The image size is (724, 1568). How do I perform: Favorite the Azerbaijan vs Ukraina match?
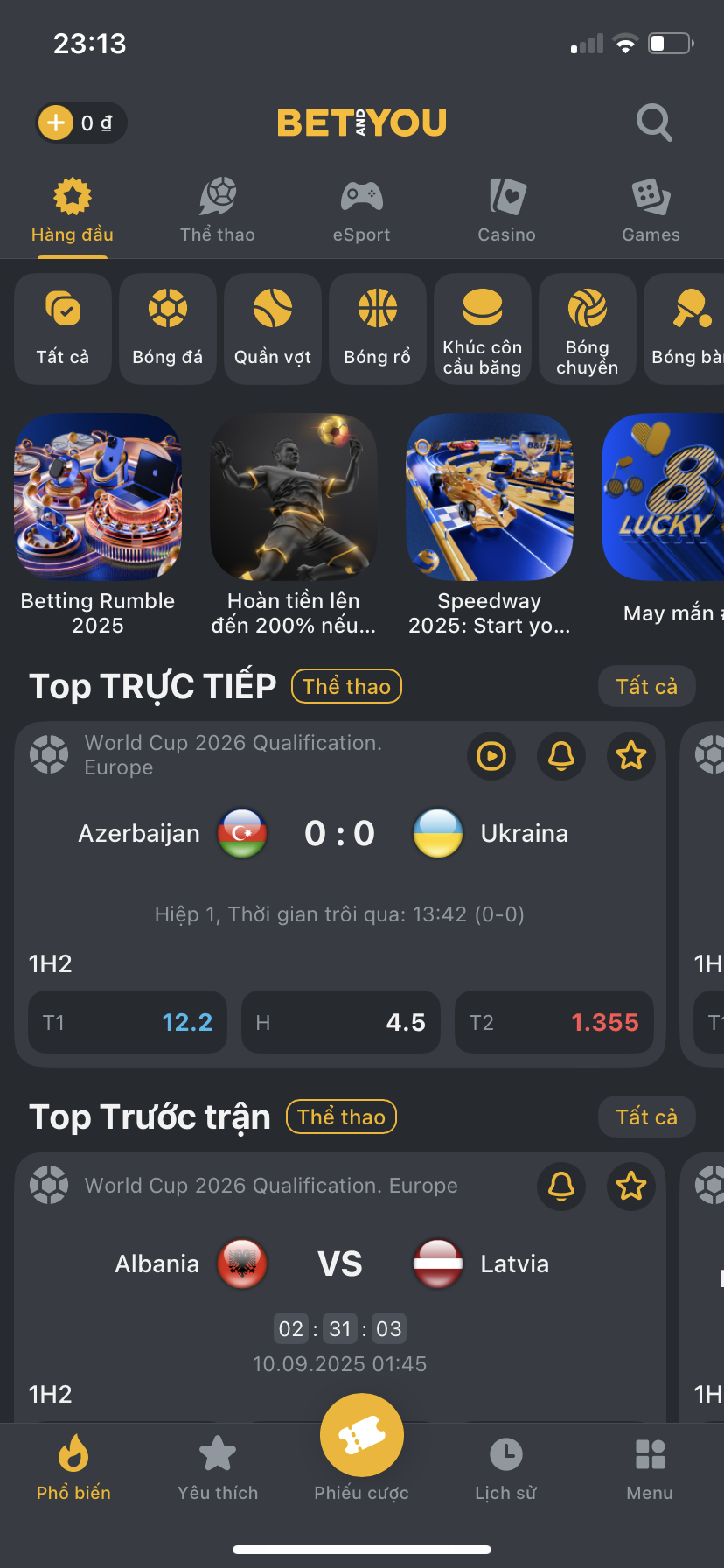631,755
